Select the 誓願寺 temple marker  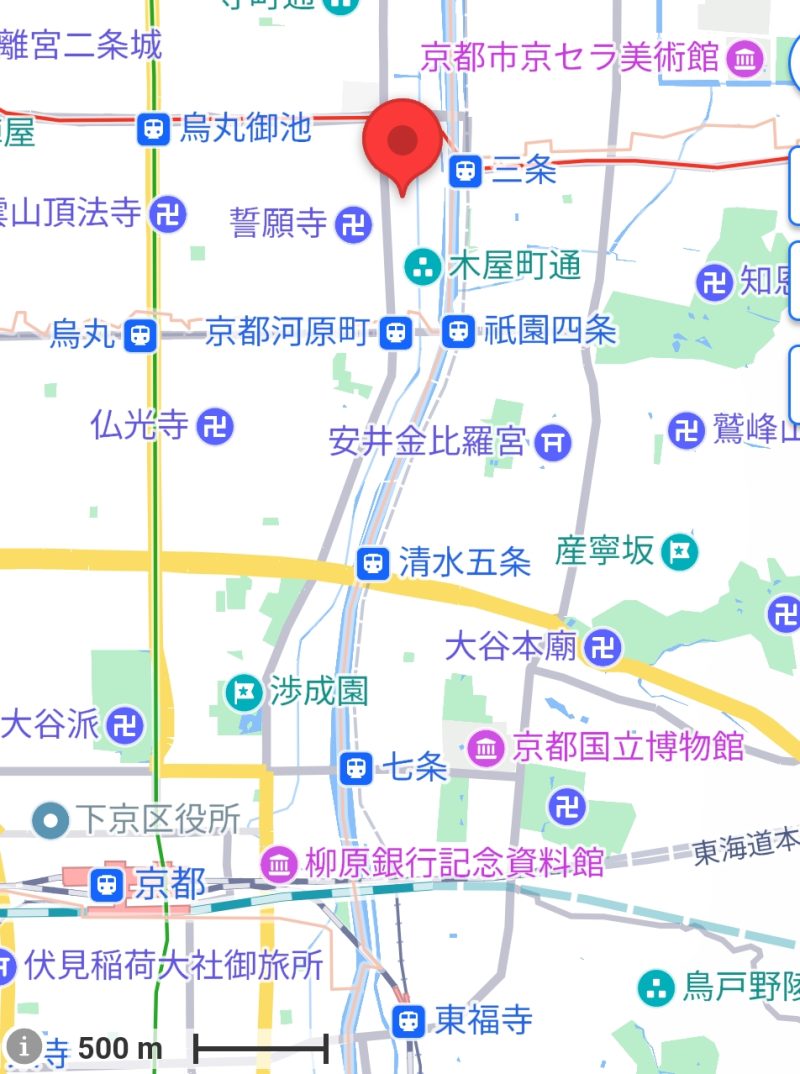[x=352, y=224]
